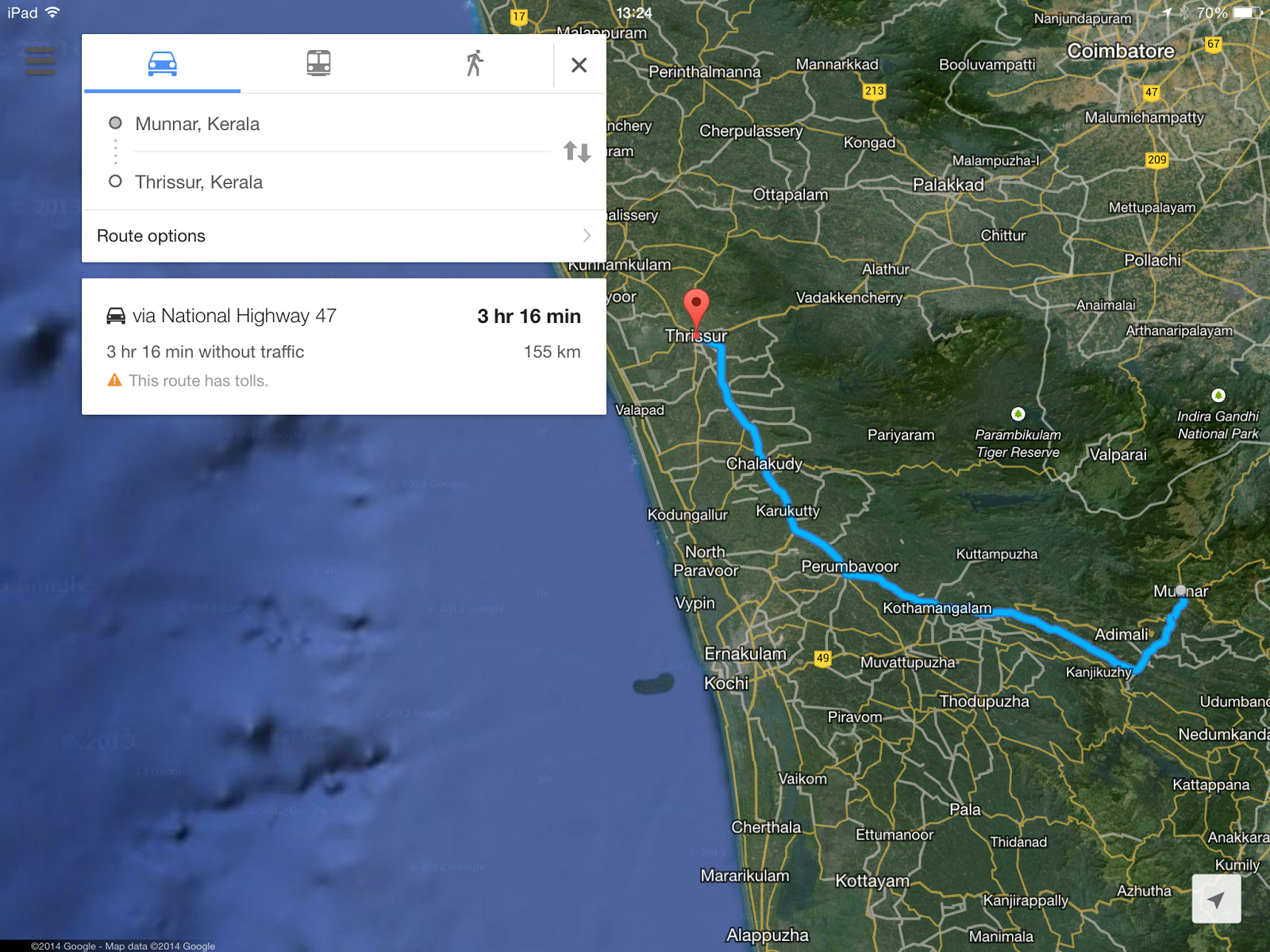Tap the red destination pin at Thrissur
Viewport: 1270px width, 952px height.
point(696,306)
